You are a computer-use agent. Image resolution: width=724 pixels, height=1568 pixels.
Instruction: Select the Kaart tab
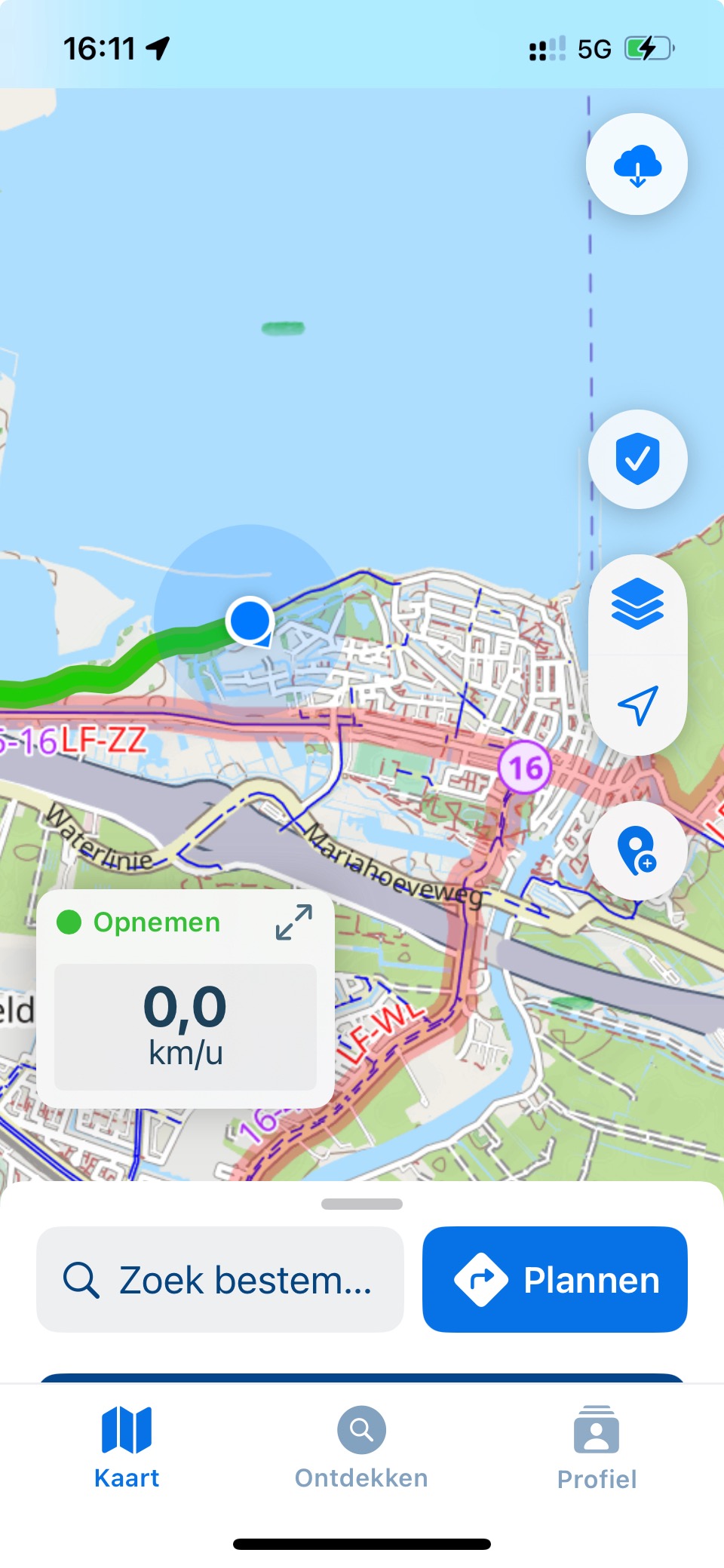tap(127, 1447)
